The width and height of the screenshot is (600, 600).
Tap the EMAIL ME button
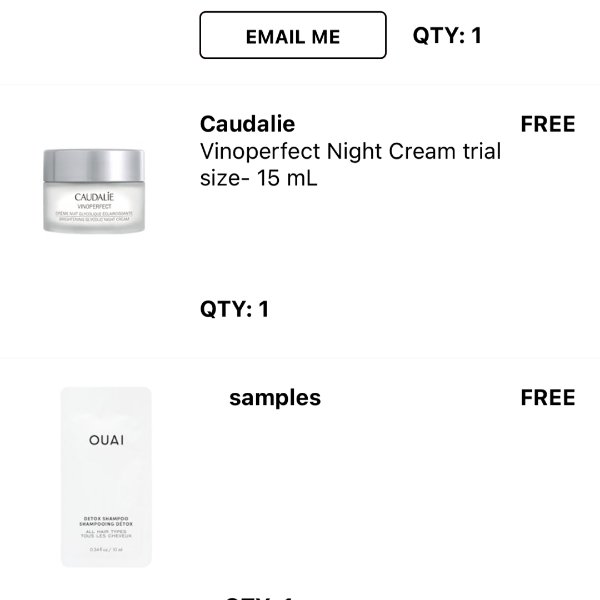tap(293, 36)
